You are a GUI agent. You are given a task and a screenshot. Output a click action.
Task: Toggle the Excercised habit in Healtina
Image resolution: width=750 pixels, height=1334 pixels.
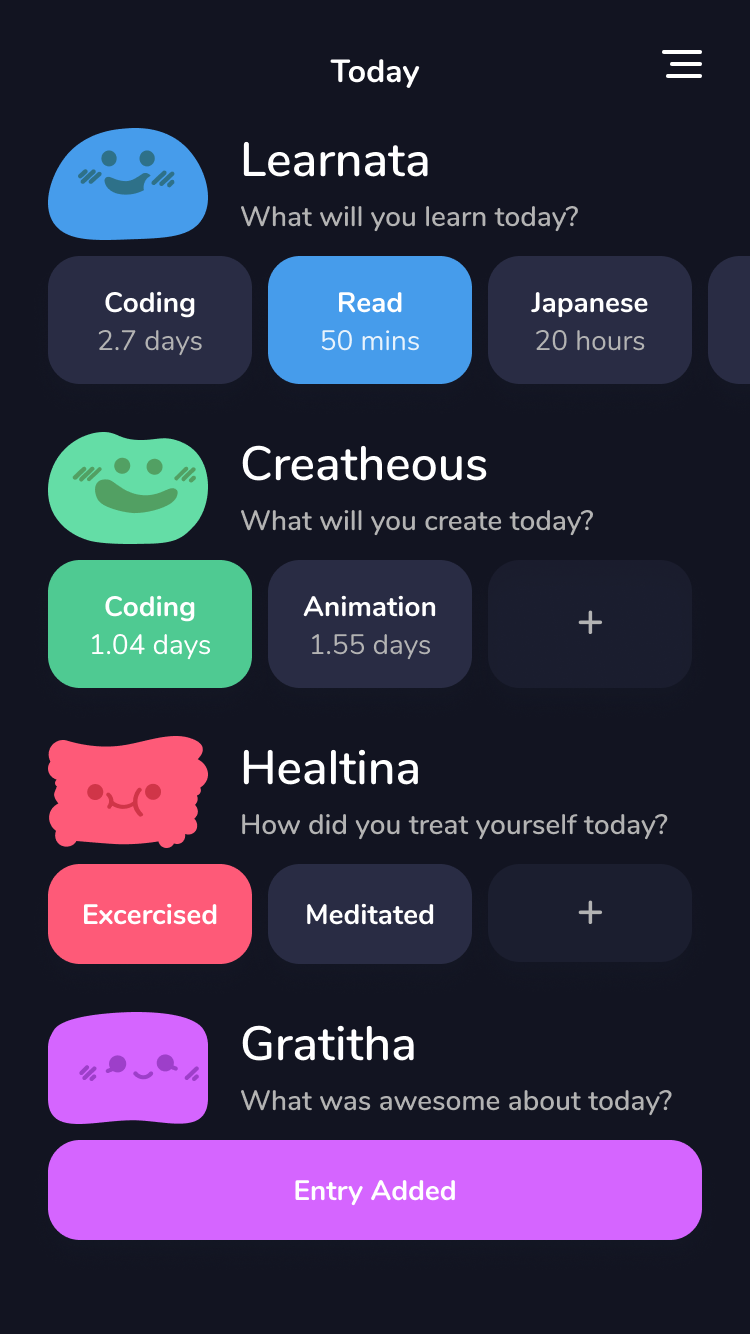150,913
